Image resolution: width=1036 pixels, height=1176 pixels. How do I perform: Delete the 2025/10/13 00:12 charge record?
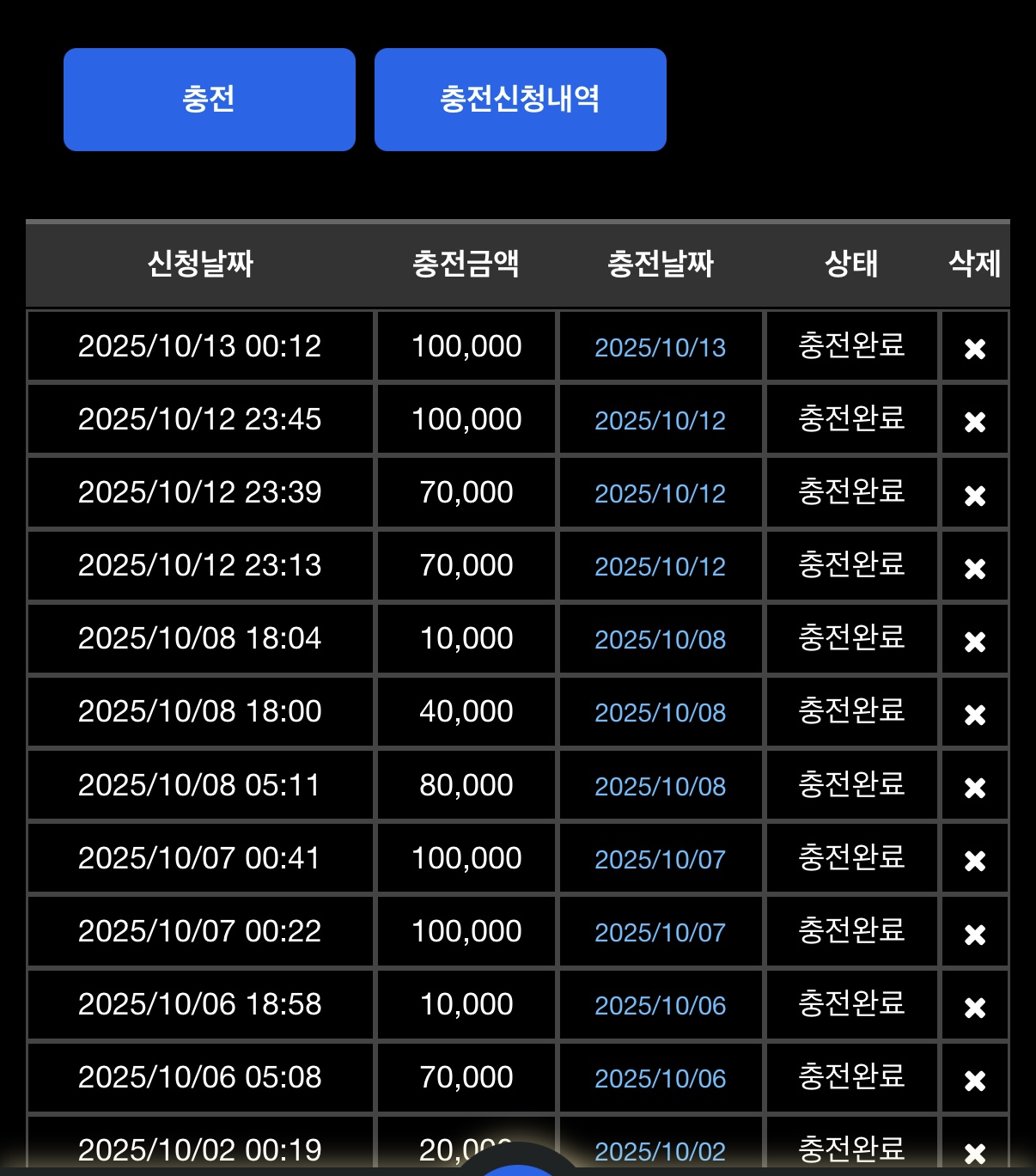[x=974, y=348]
